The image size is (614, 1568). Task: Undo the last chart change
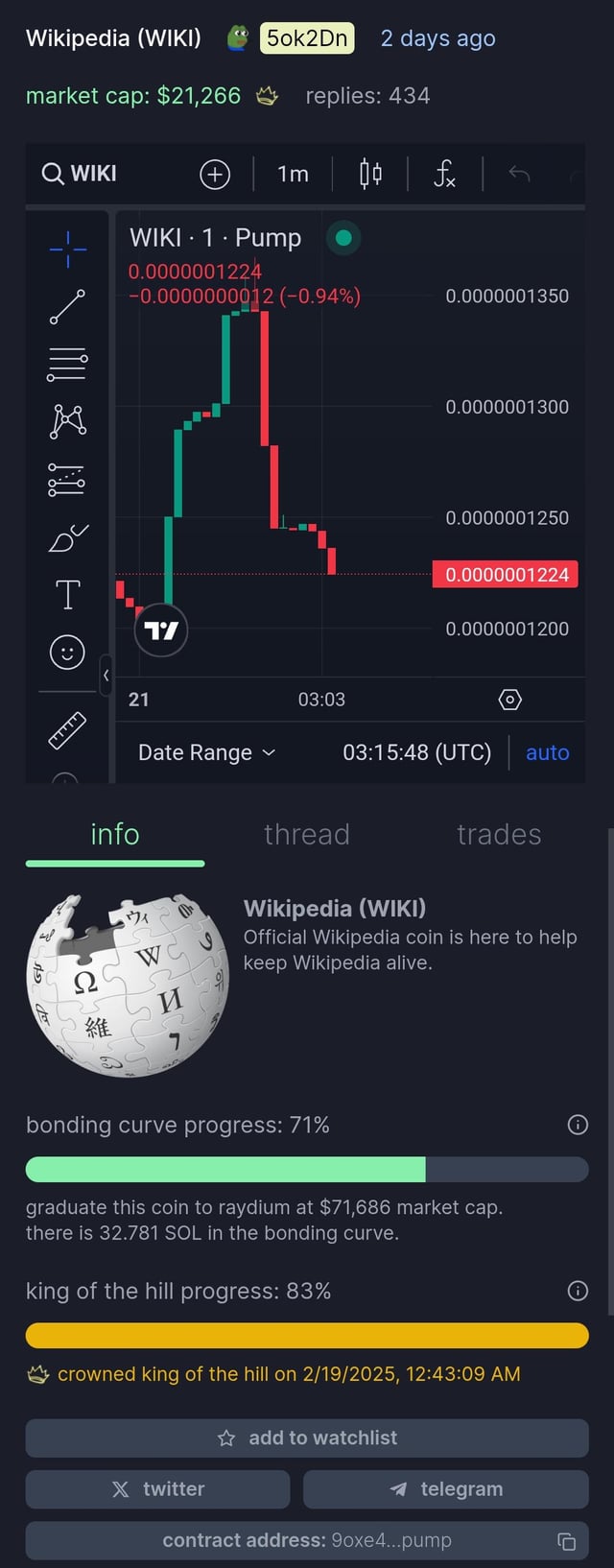click(x=519, y=175)
